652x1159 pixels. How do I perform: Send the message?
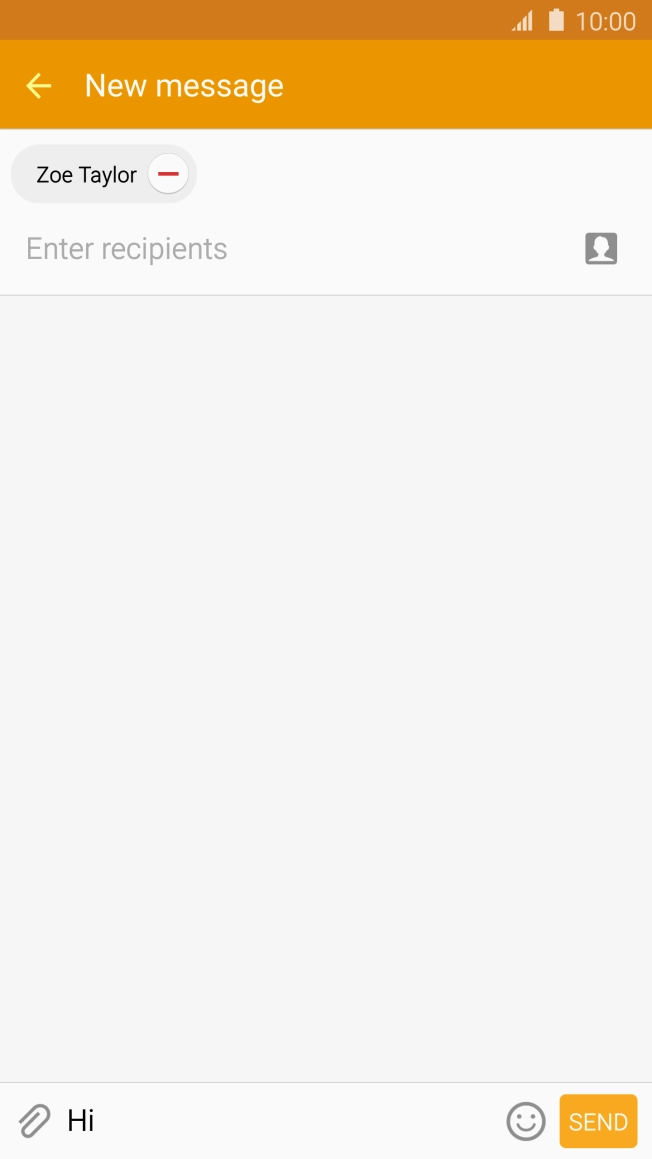(598, 1121)
